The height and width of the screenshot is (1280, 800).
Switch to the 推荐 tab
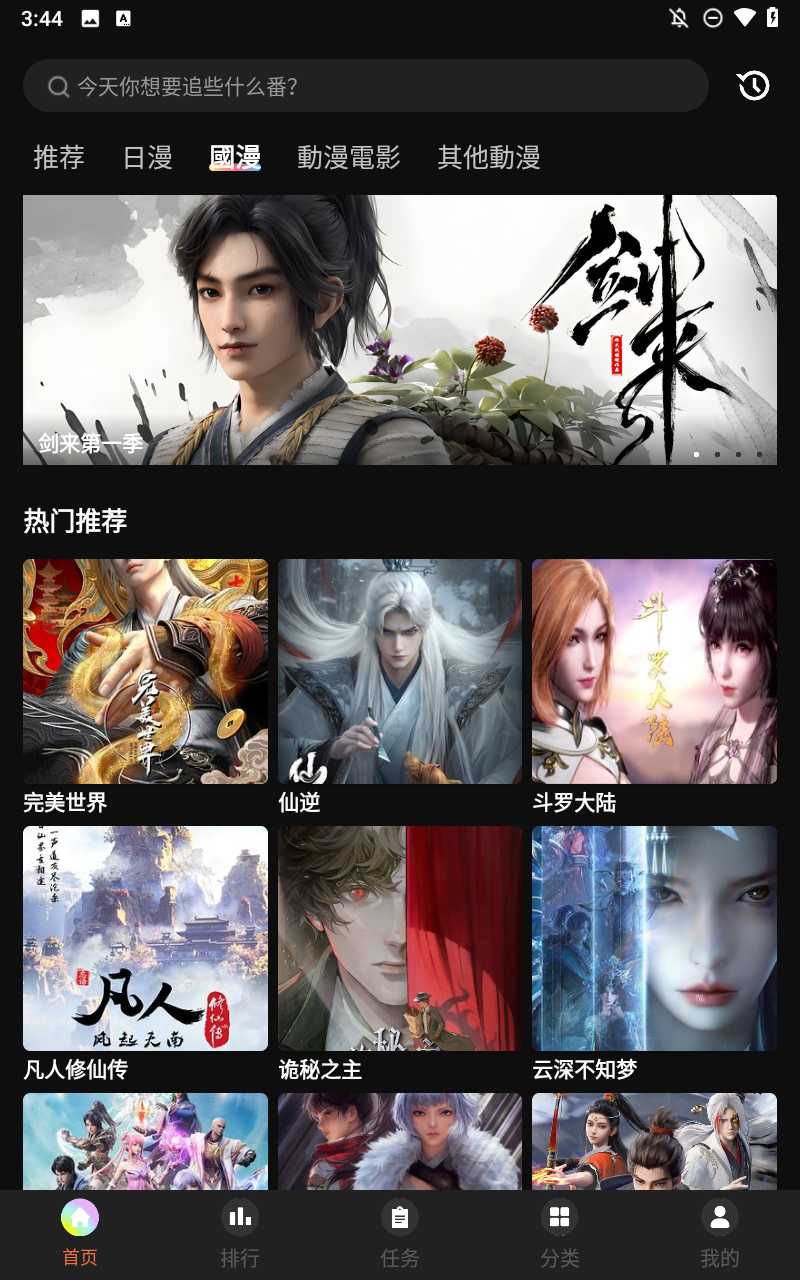[59, 157]
